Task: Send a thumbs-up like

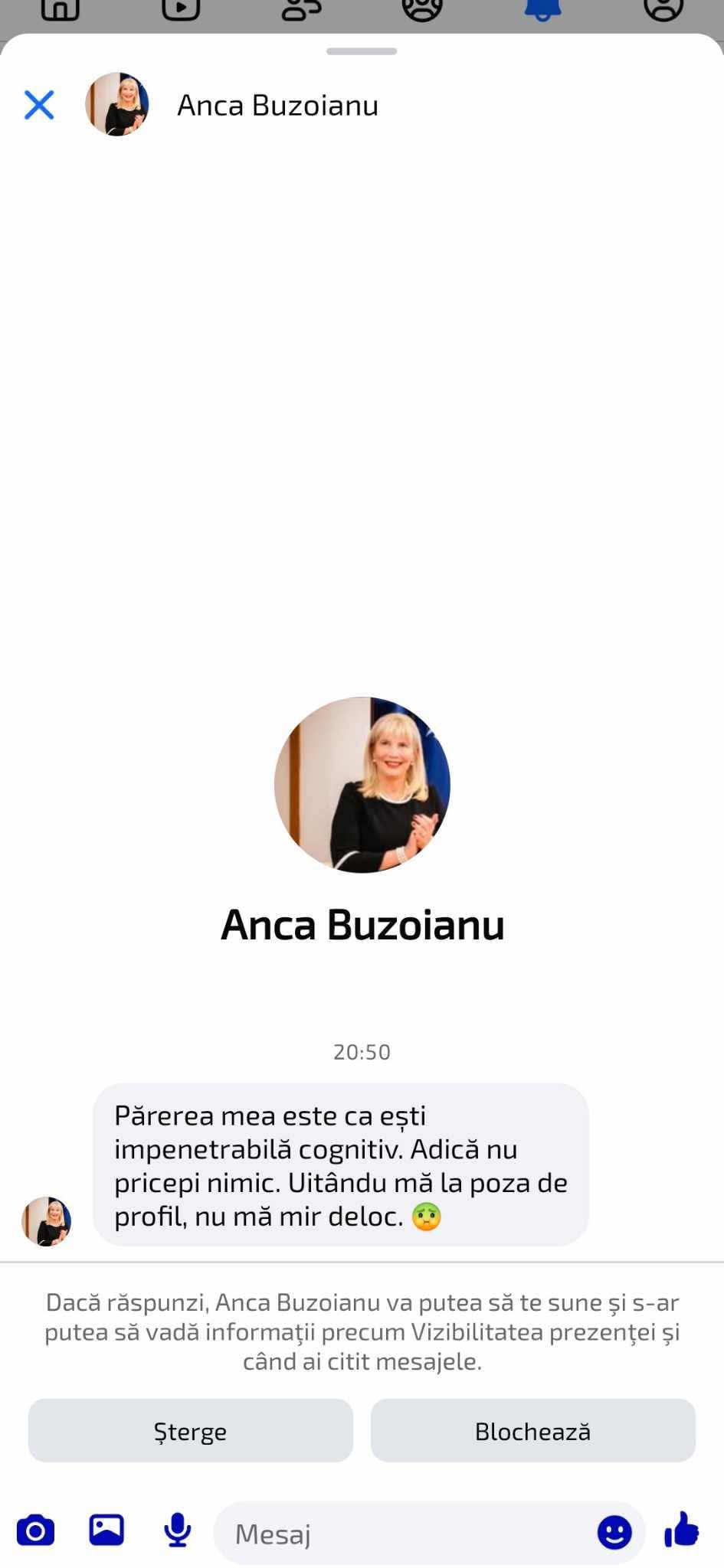Action: (x=681, y=1530)
